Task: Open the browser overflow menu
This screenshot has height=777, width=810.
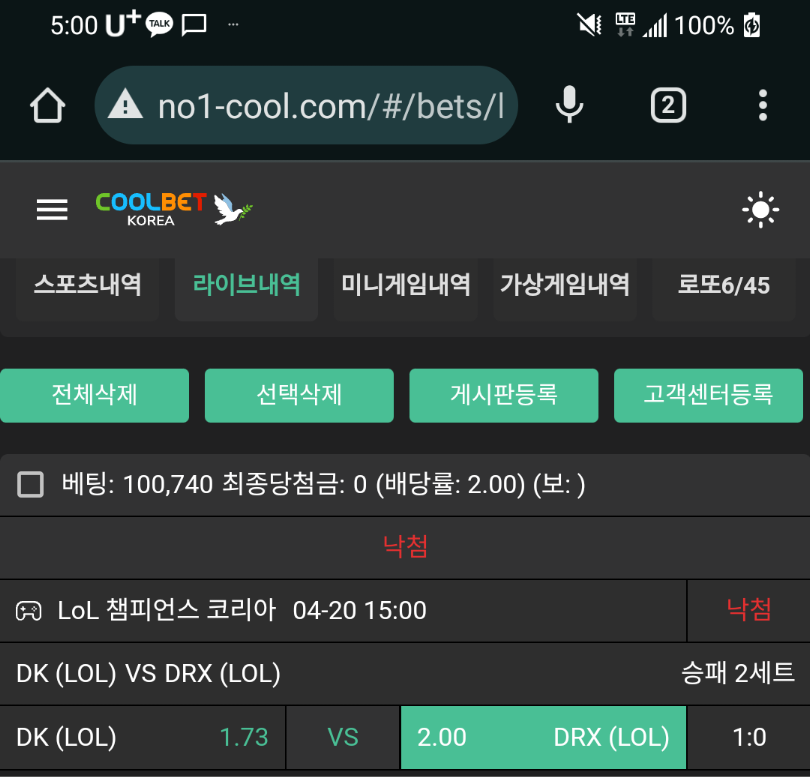Action: tap(762, 105)
